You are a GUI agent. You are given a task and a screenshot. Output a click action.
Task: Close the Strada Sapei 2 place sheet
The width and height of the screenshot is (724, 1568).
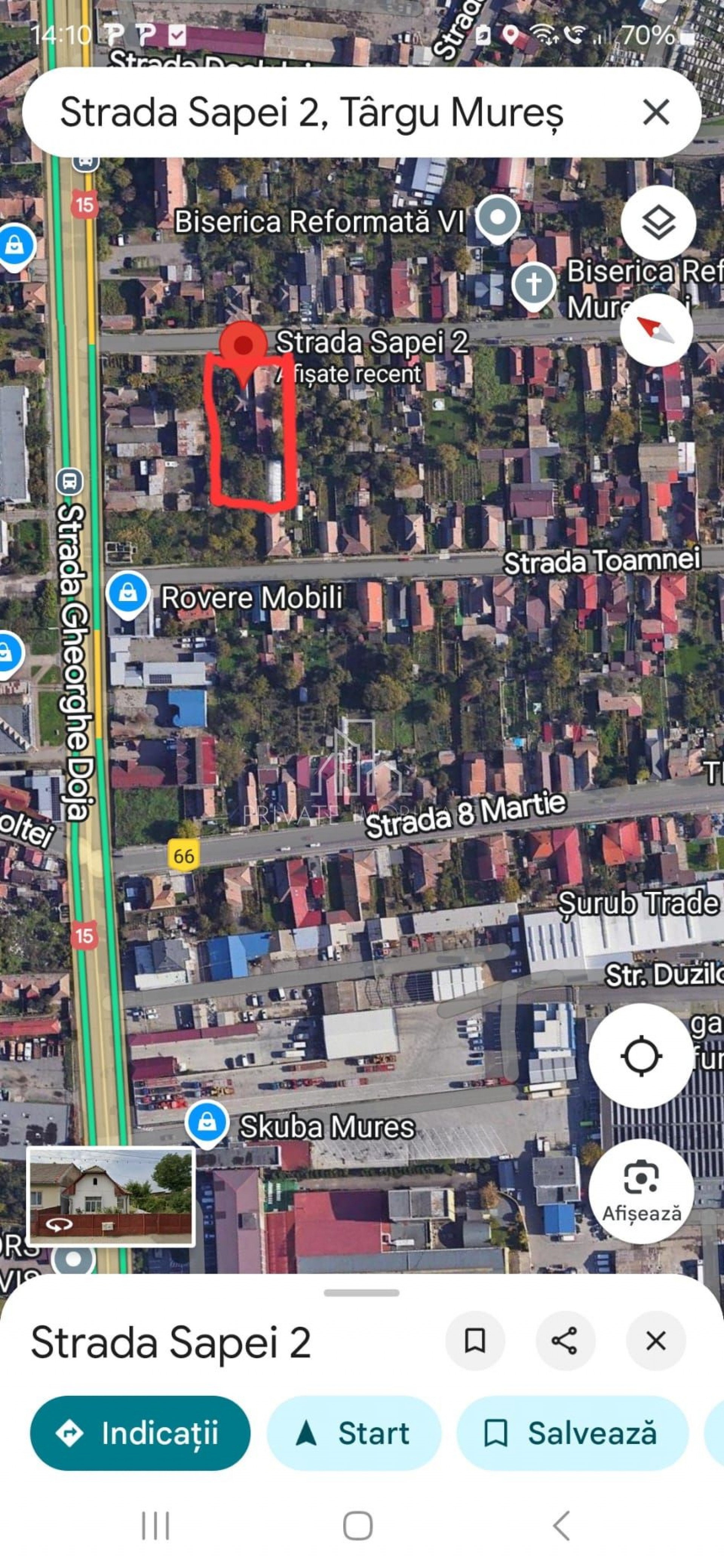[x=656, y=1340]
